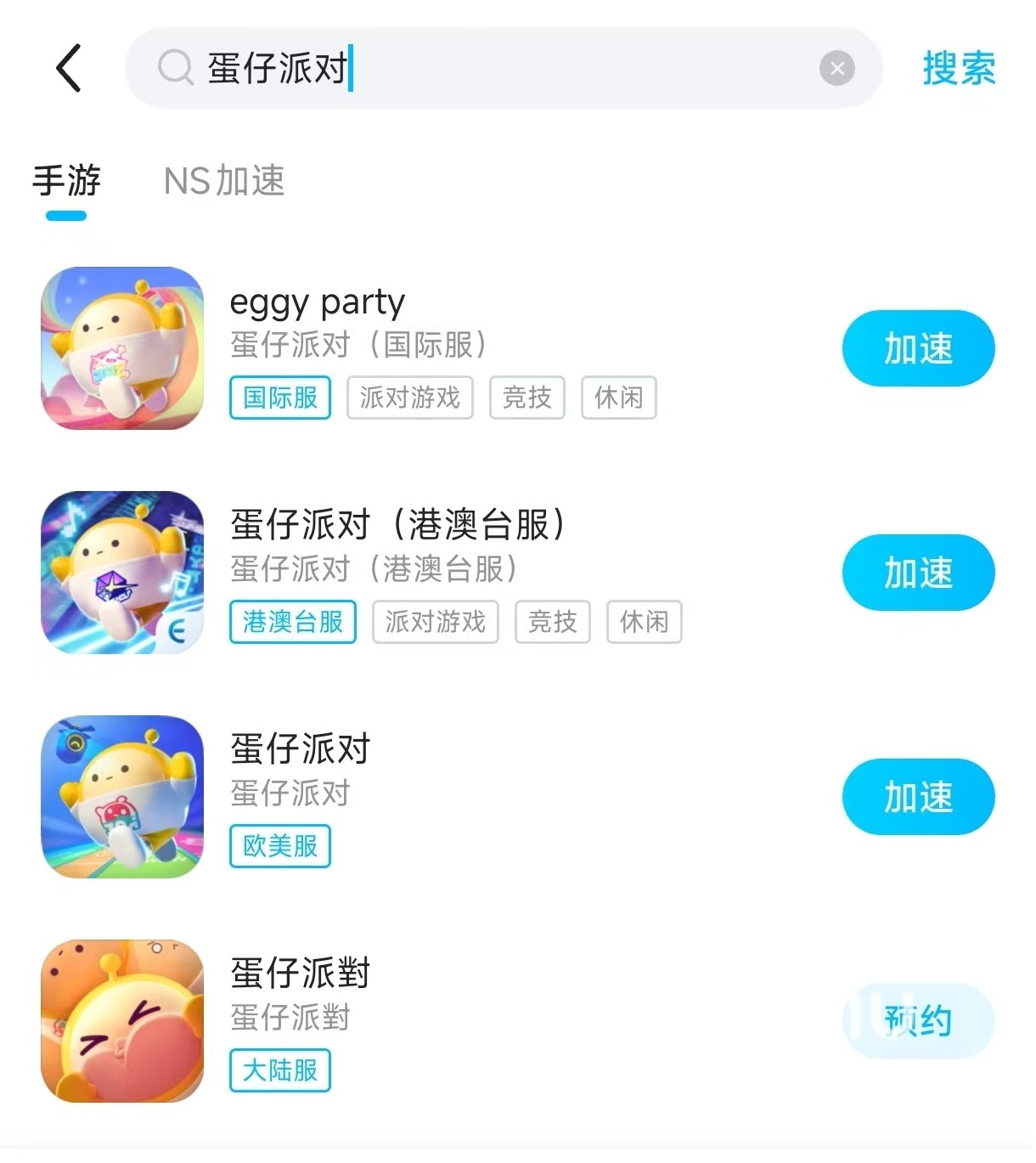Clear the search text
Image resolution: width=1036 pixels, height=1163 pixels.
(836, 68)
